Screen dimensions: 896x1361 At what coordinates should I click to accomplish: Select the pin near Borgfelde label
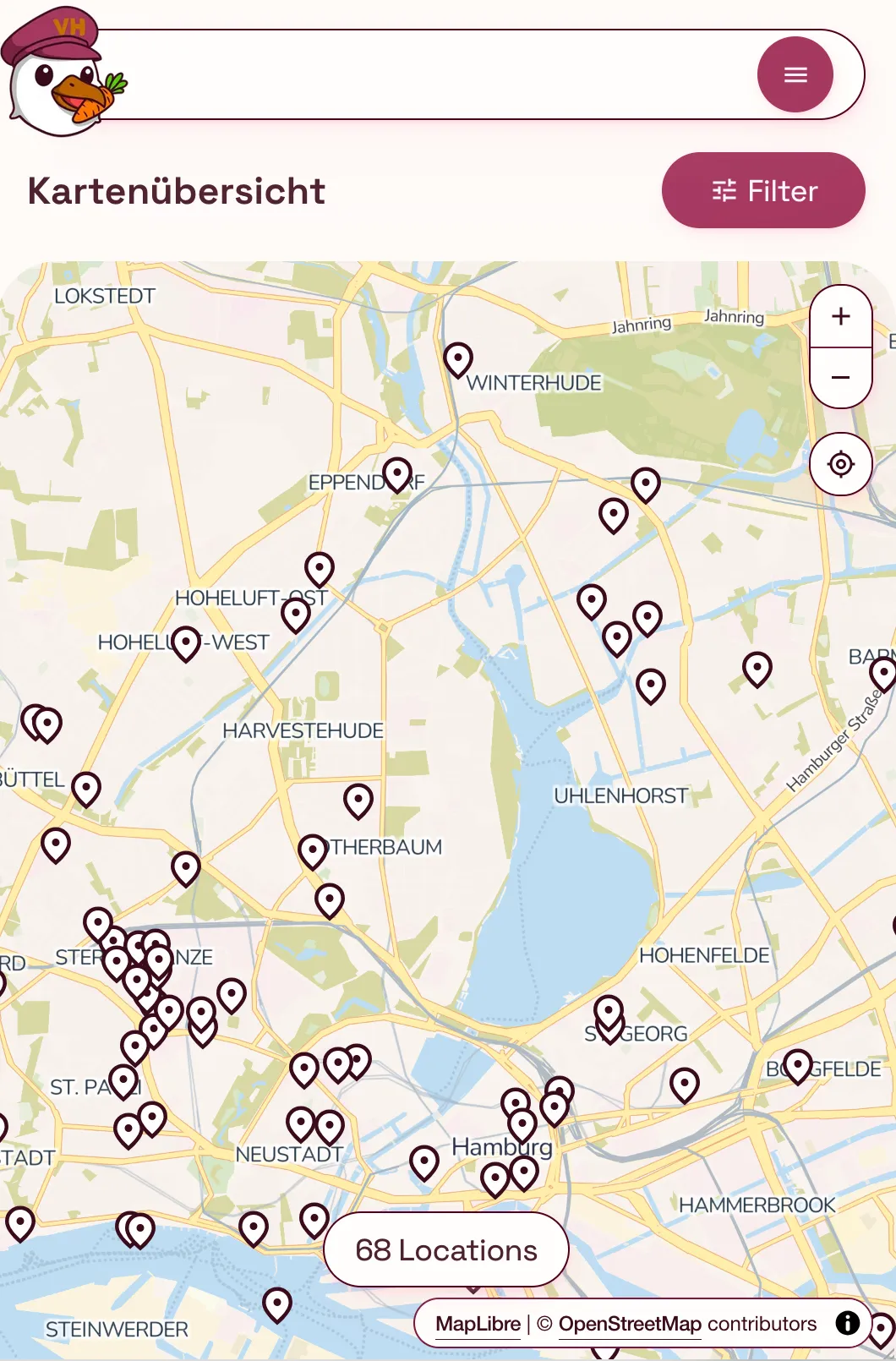coord(798,1065)
